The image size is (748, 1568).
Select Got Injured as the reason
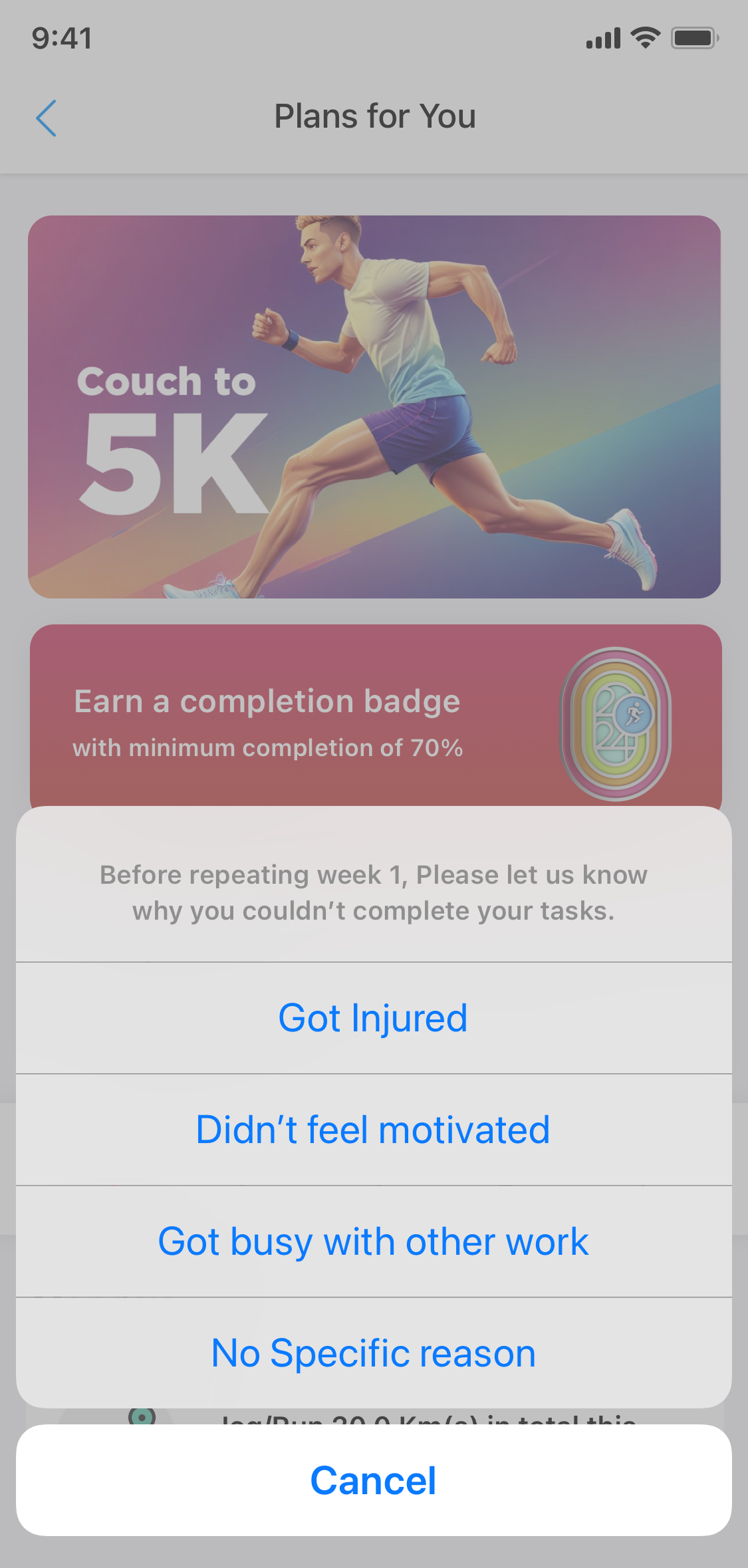373,1018
